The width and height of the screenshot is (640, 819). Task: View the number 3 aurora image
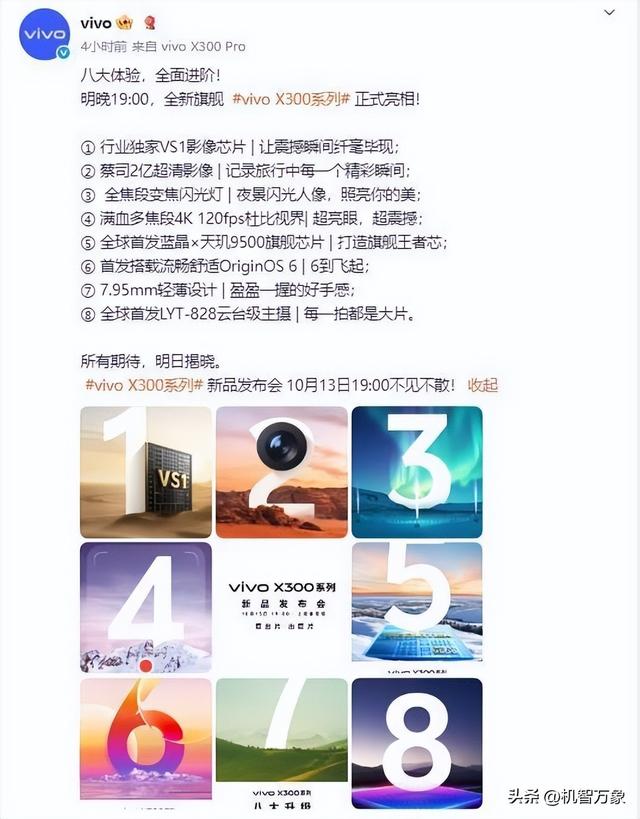[x=417, y=472]
